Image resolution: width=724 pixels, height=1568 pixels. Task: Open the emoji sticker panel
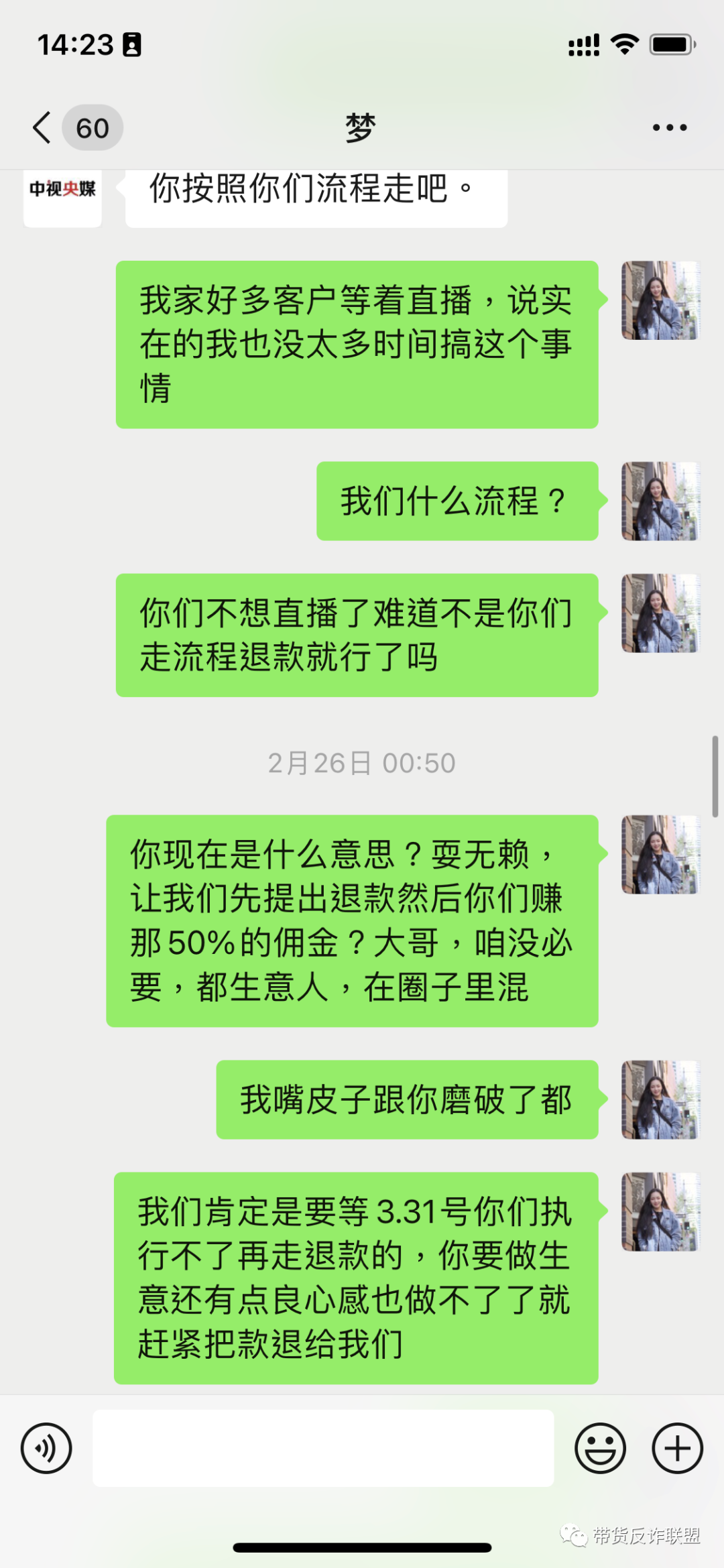[x=600, y=1449]
